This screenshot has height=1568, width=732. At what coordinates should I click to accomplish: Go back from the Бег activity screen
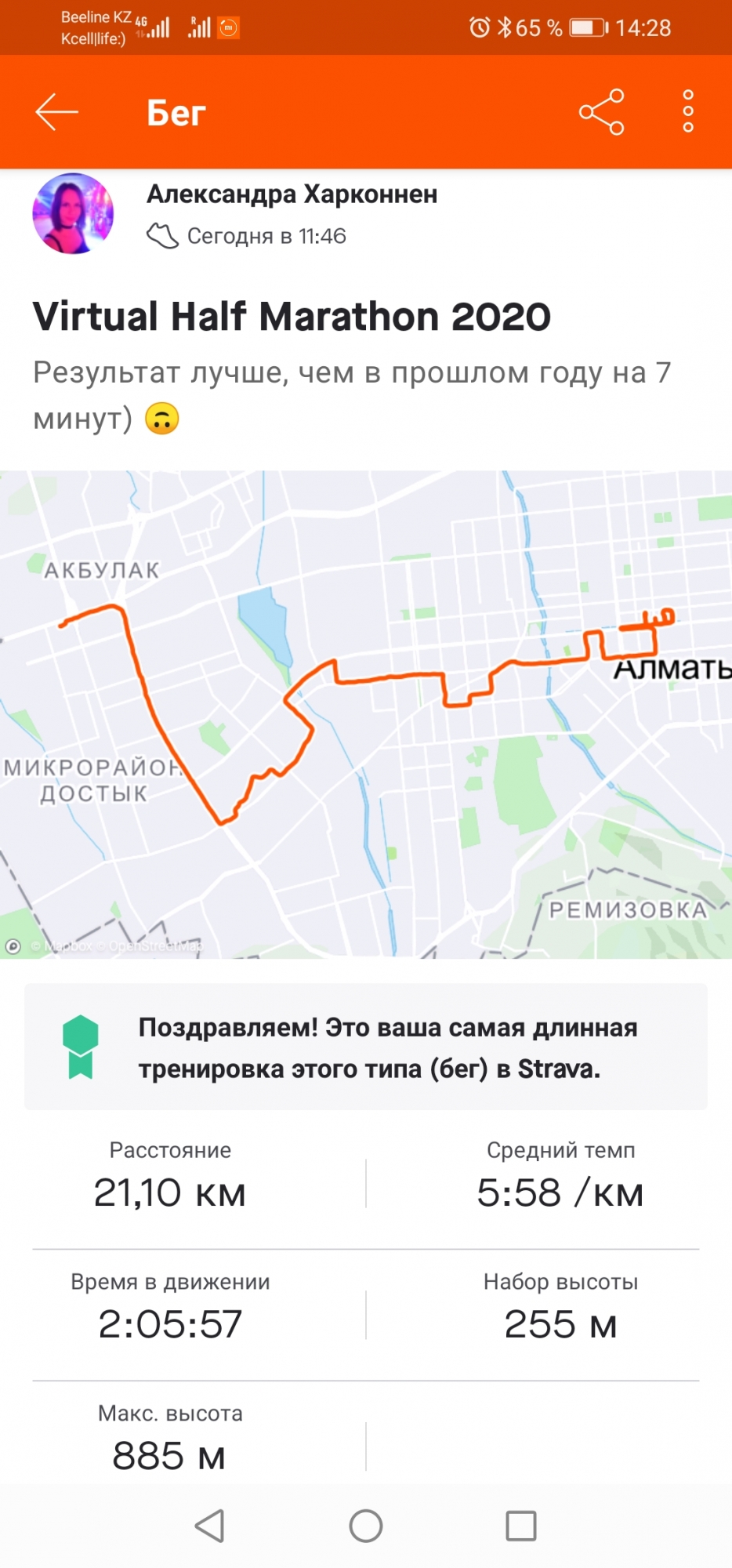click(x=57, y=112)
